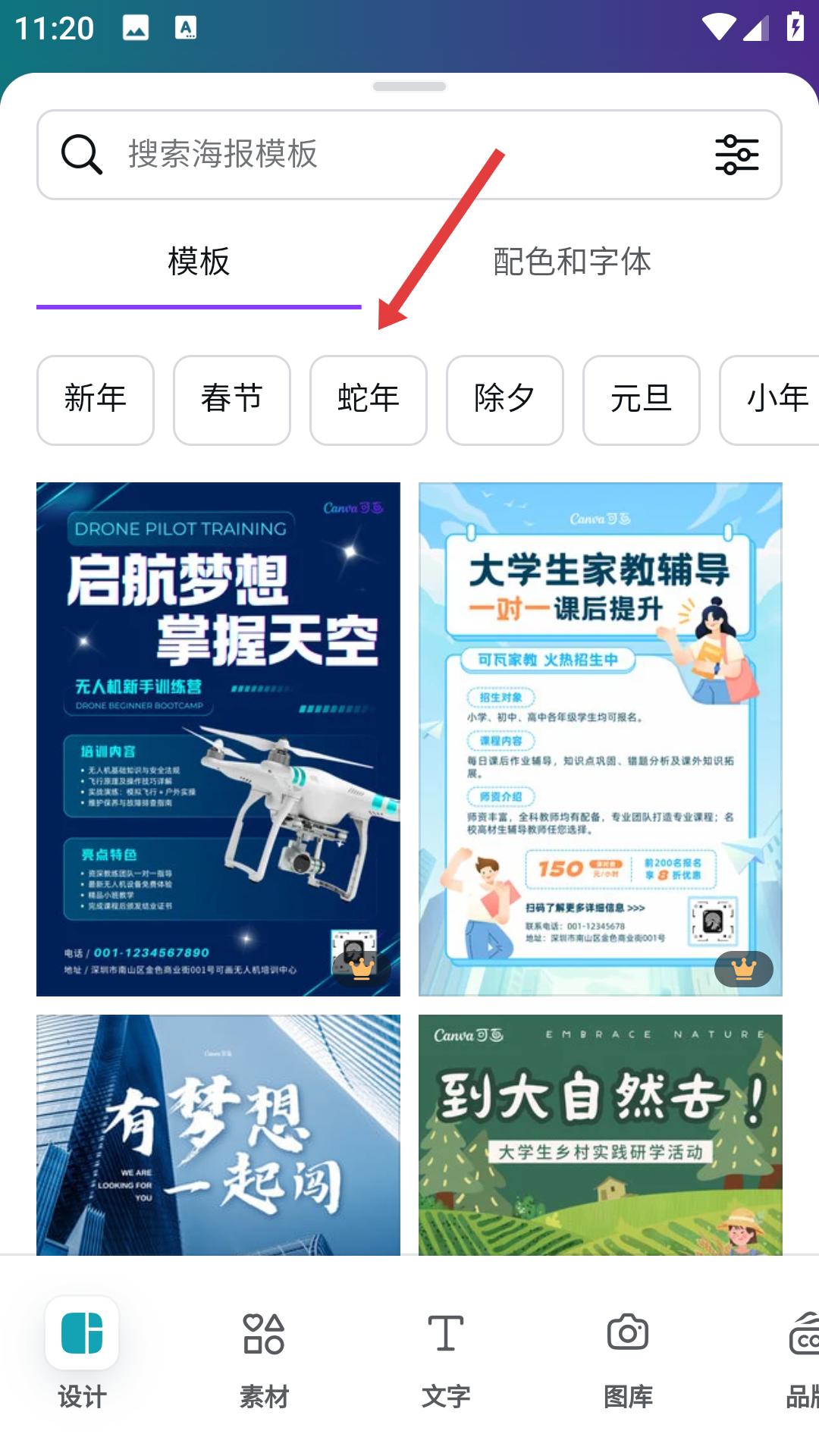Switch to the 配色和字体 tab
The height and width of the screenshot is (1456, 819).
click(x=572, y=262)
